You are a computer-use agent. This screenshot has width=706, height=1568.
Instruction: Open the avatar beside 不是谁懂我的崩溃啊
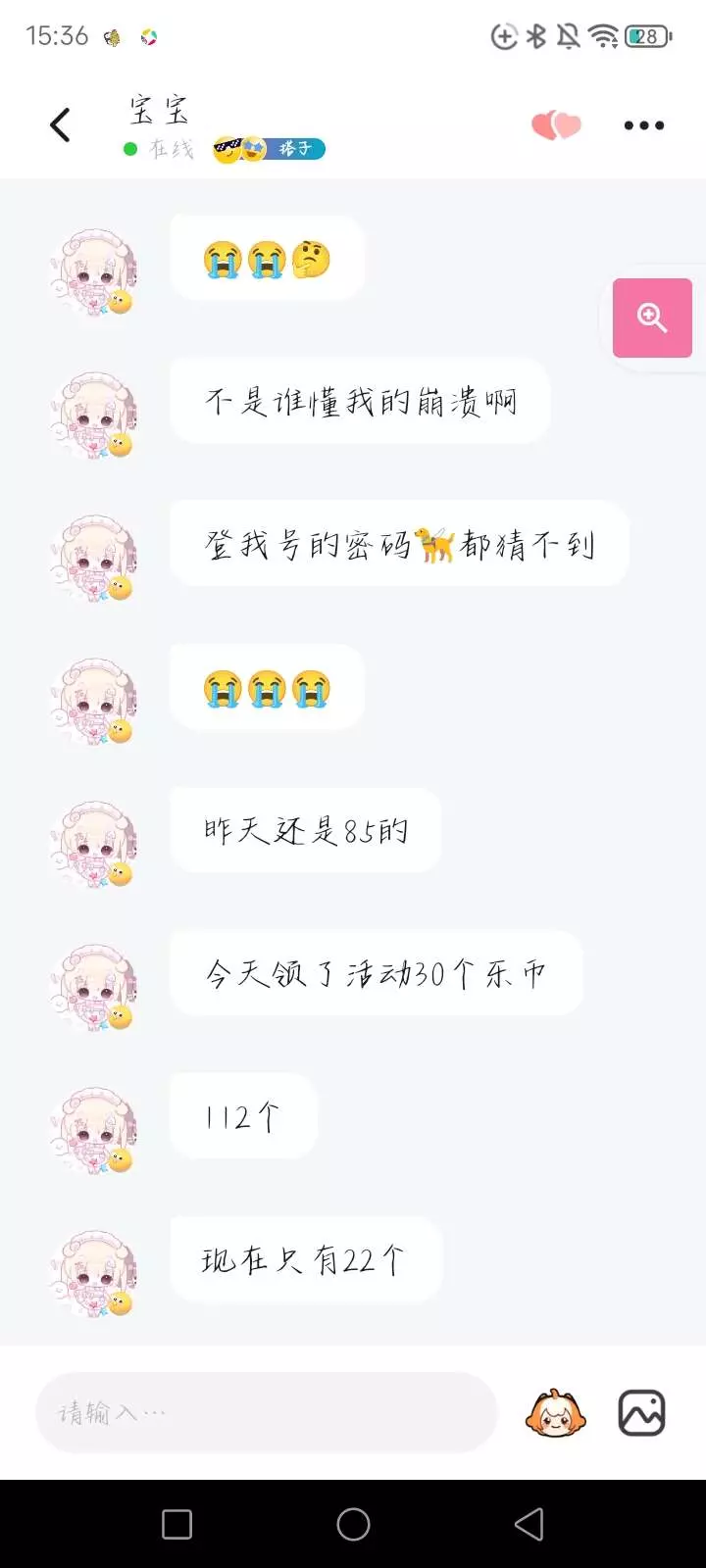[93, 415]
